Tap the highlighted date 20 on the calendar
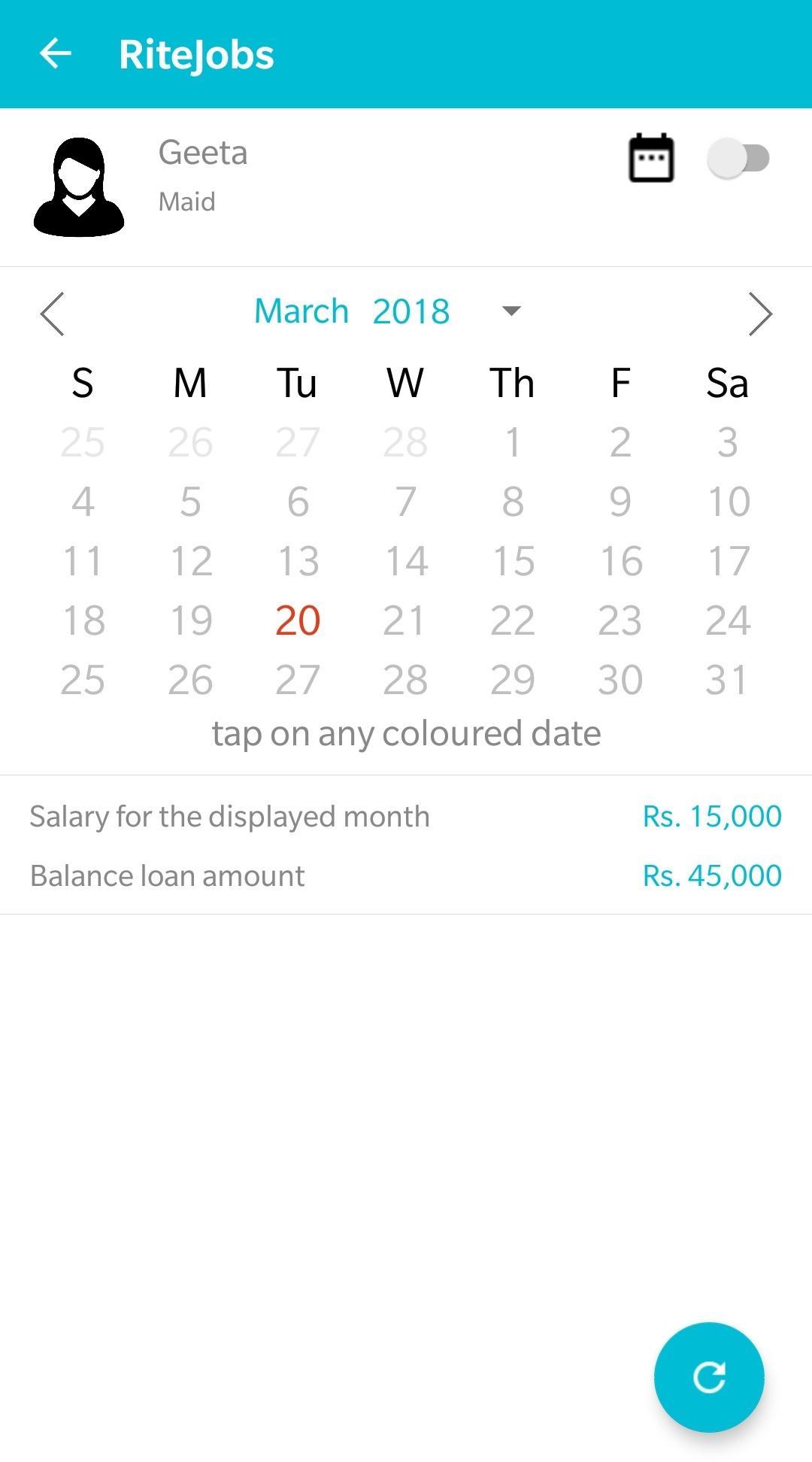 [298, 620]
